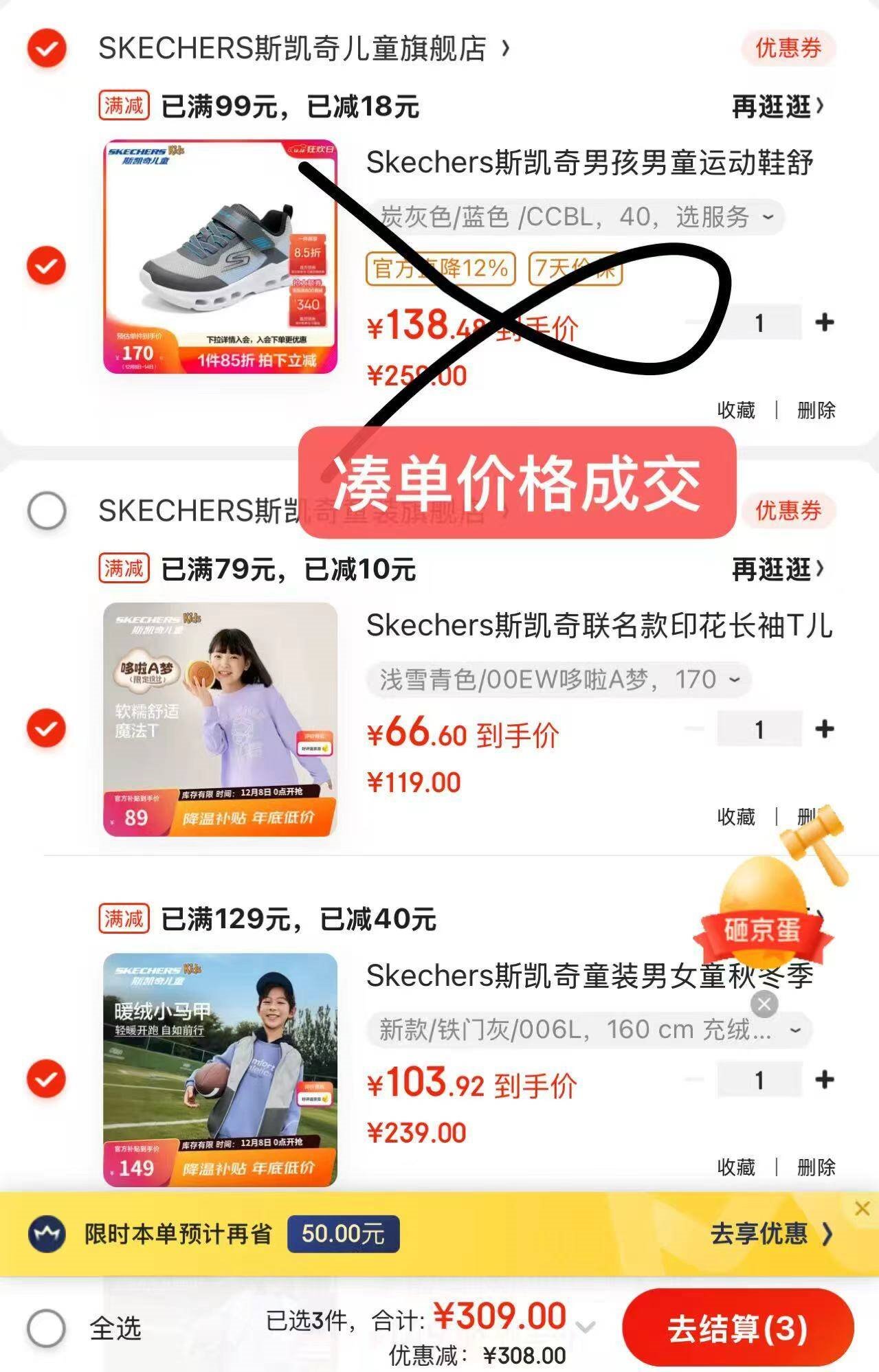Deselect the boys' running shoe item
Image resolution: width=879 pixels, height=1372 pixels.
(x=46, y=265)
